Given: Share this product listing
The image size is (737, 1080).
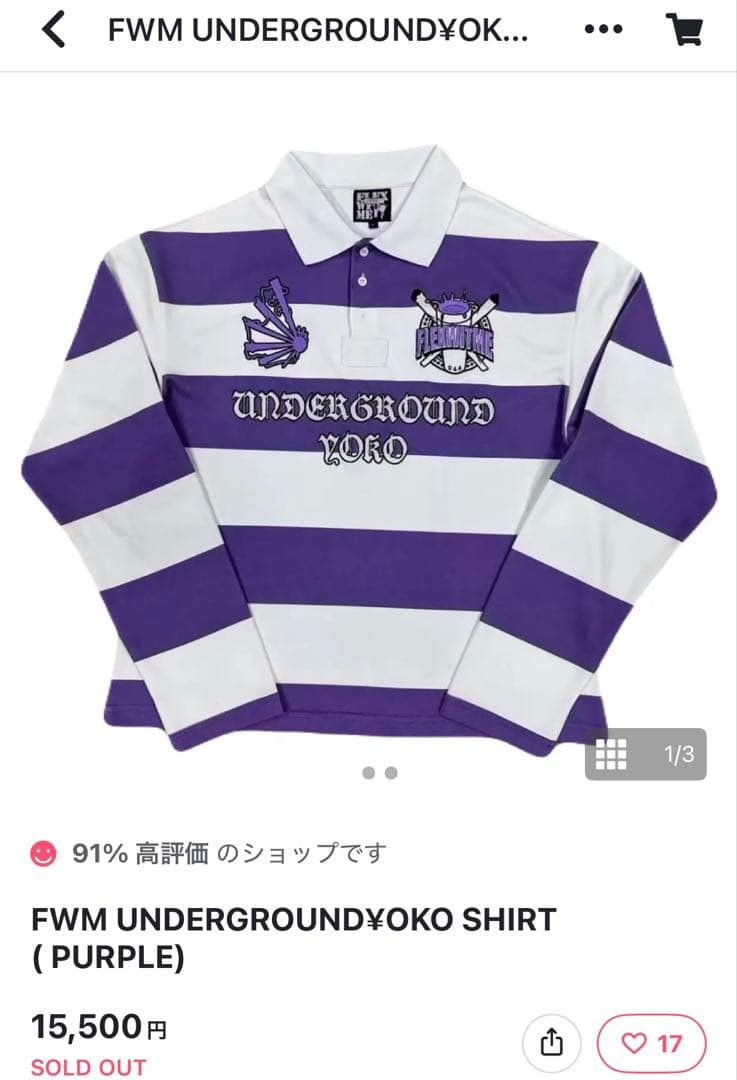Looking at the screenshot, I should (x=551, y=1043).
